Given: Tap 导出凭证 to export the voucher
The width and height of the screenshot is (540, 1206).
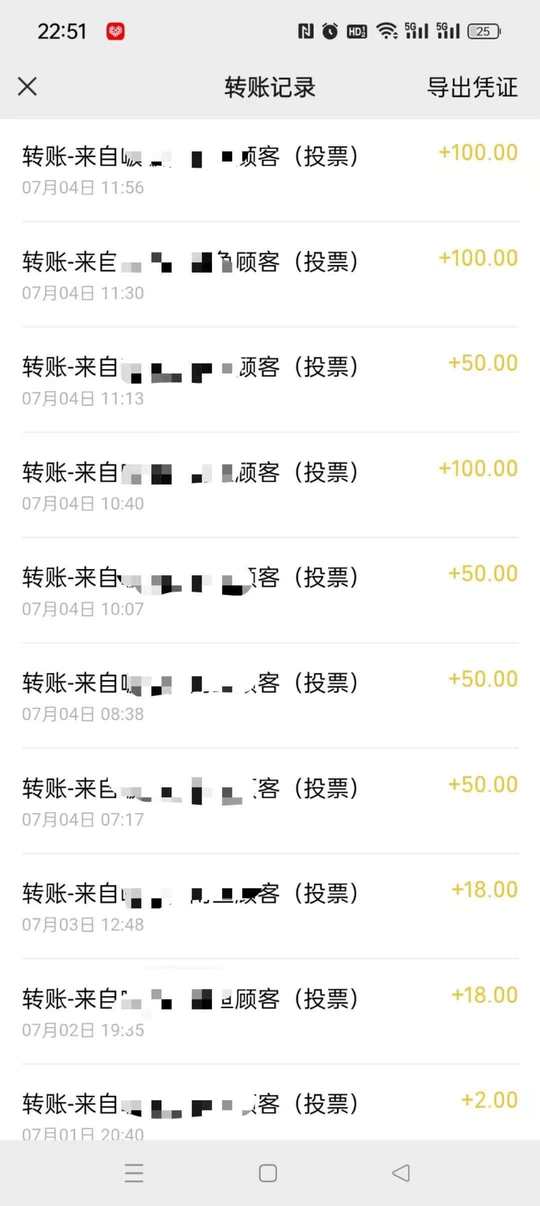Looking at the screenshot, I should click(472, 87).
